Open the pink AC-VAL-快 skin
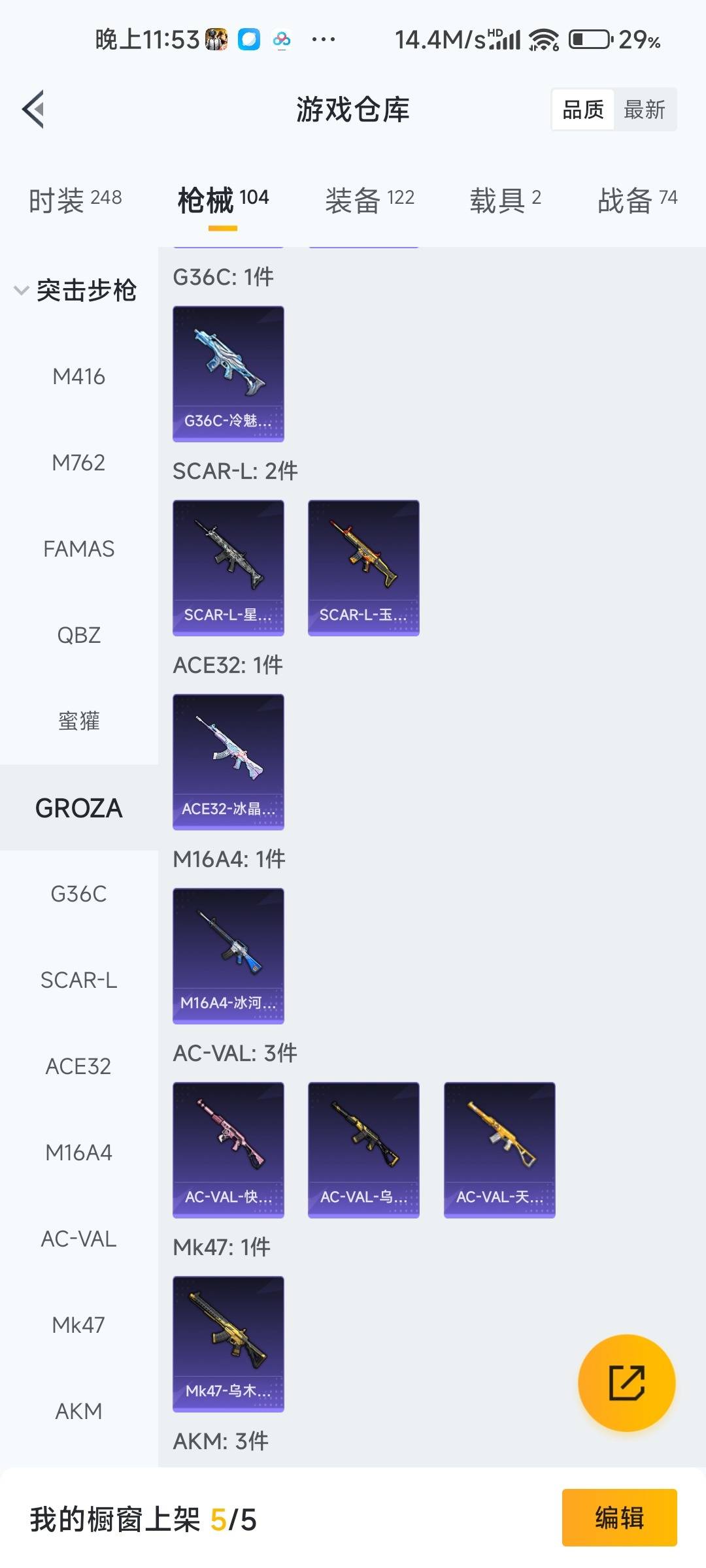Image resolution: width=706 pixels, height=1568 pixels. coord(228,1150)
